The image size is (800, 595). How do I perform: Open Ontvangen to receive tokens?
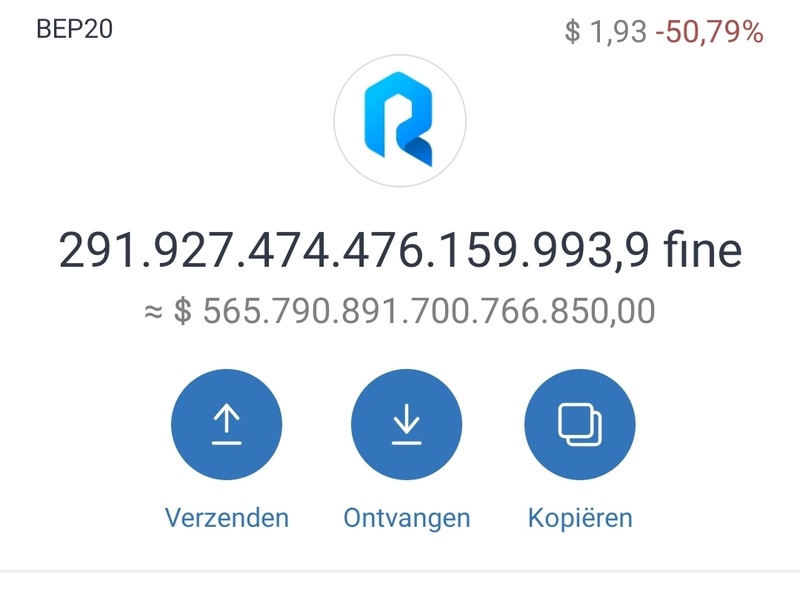click(406, 425)
